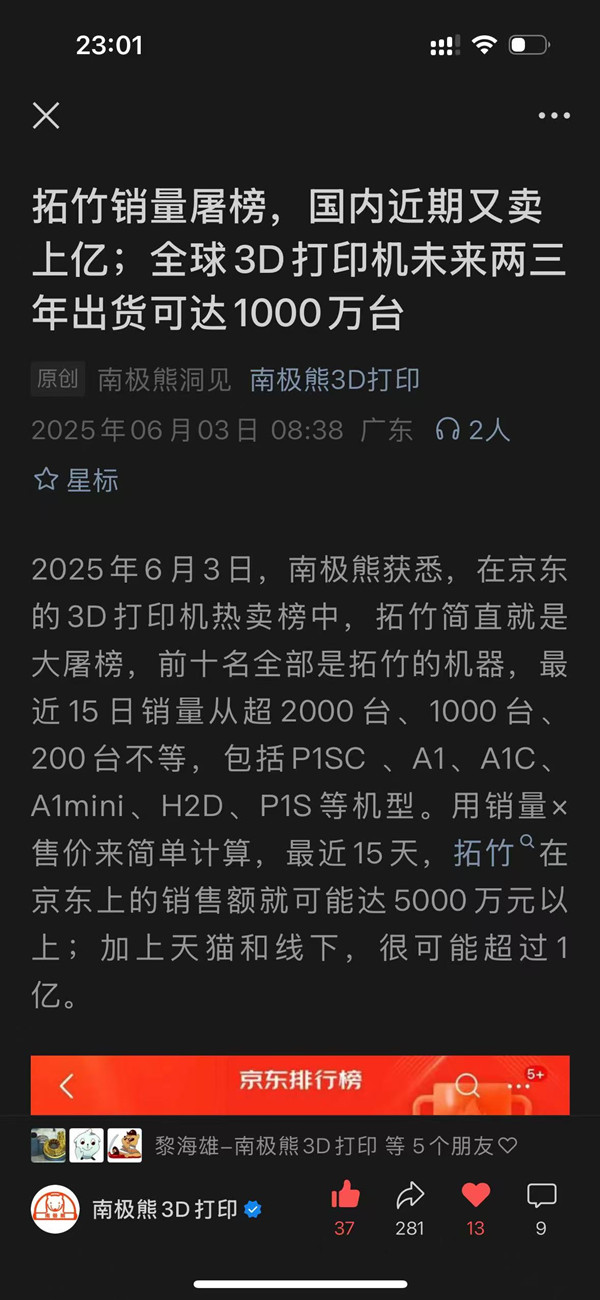Viewport: 600px width, 1300px height.
Task: Open the comments section
Action: (541, 1196)
